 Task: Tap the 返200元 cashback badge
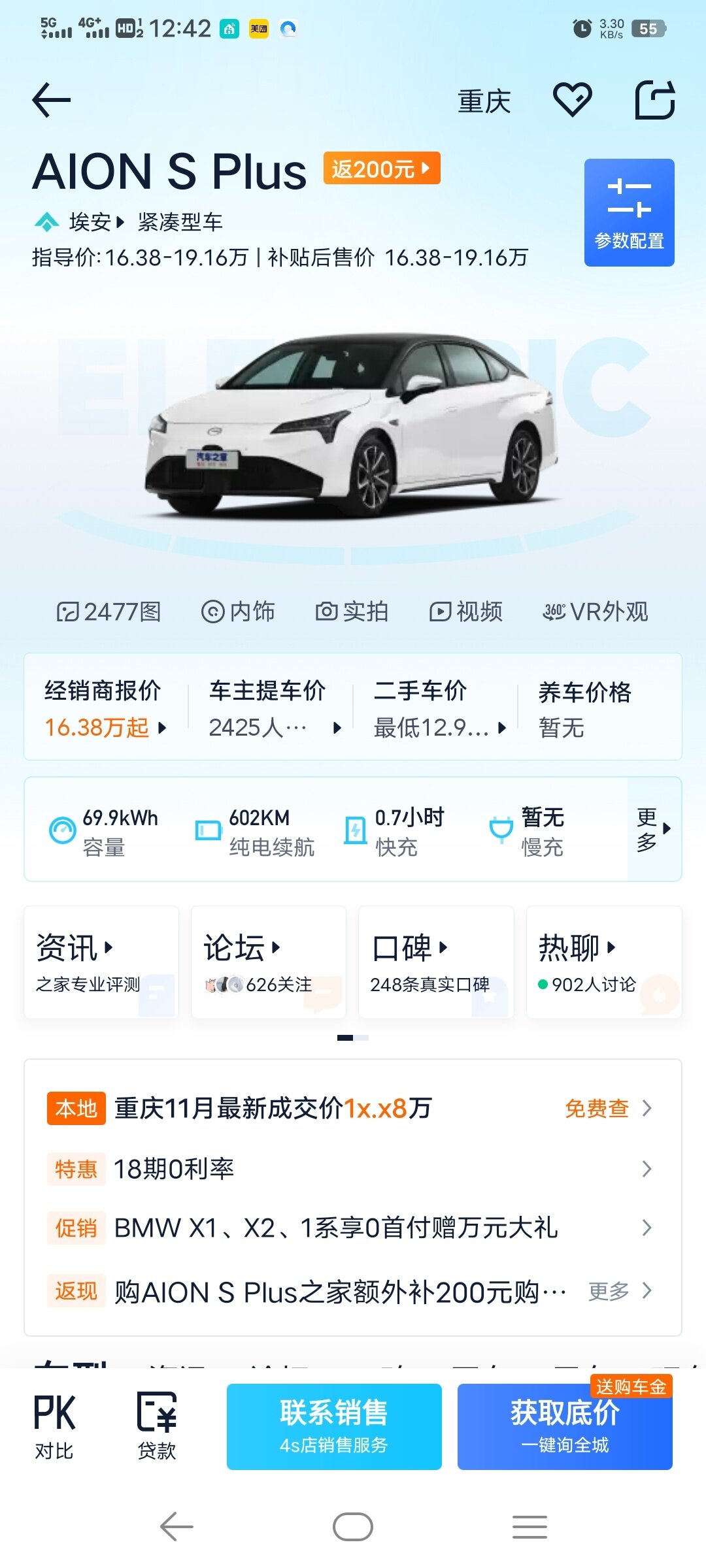[381, 169]
